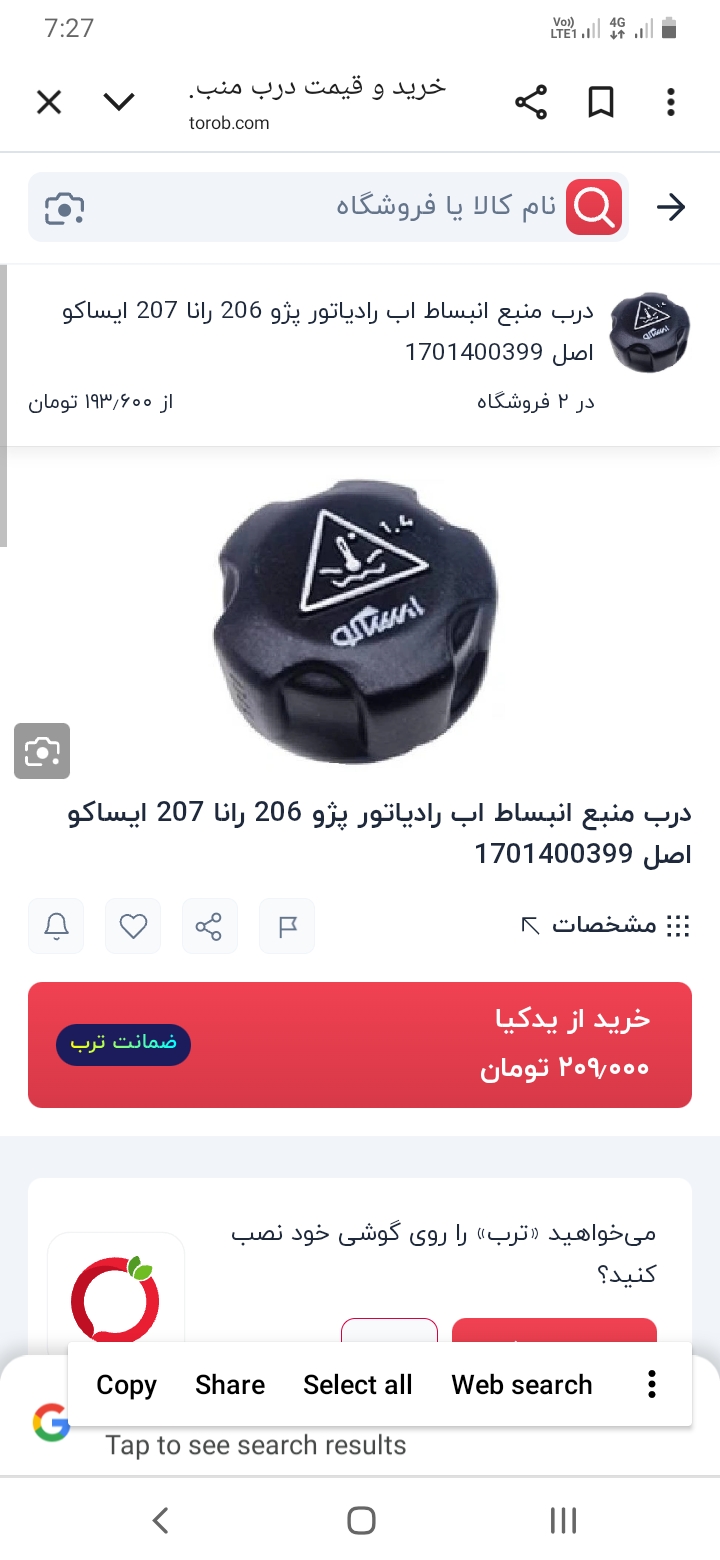
Task: Go back using the system navigation bar
Action: coord(160,1521)
